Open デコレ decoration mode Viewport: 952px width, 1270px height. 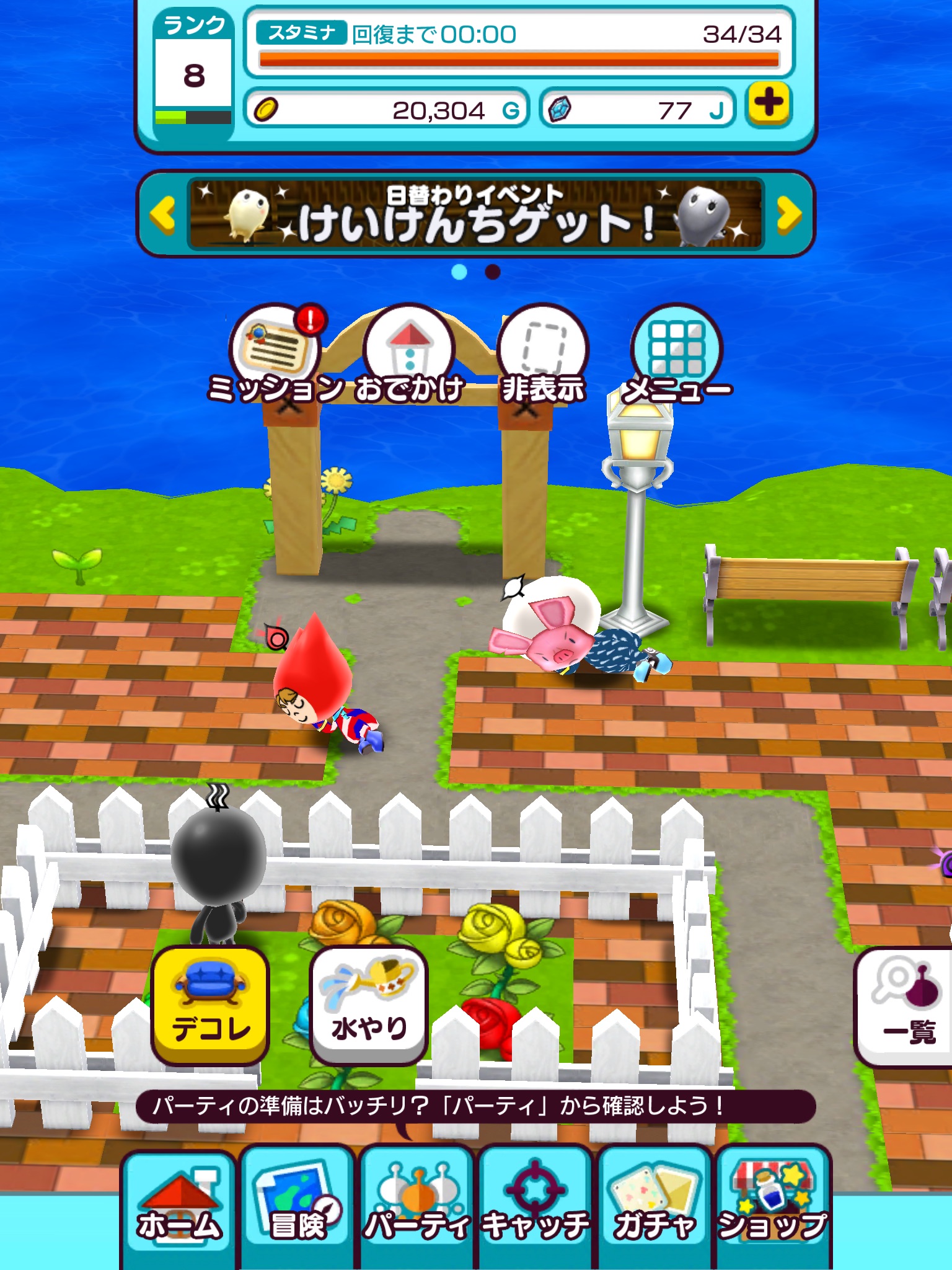point(211,1005)
